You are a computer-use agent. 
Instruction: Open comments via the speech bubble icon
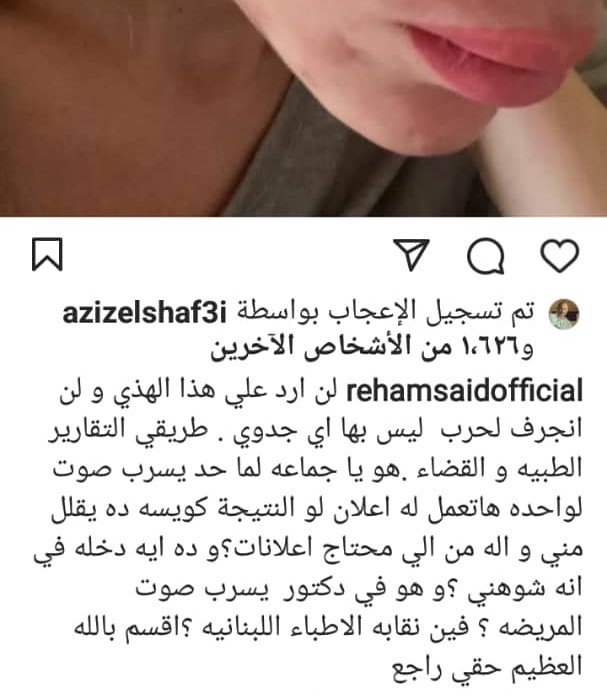(486, 258)
